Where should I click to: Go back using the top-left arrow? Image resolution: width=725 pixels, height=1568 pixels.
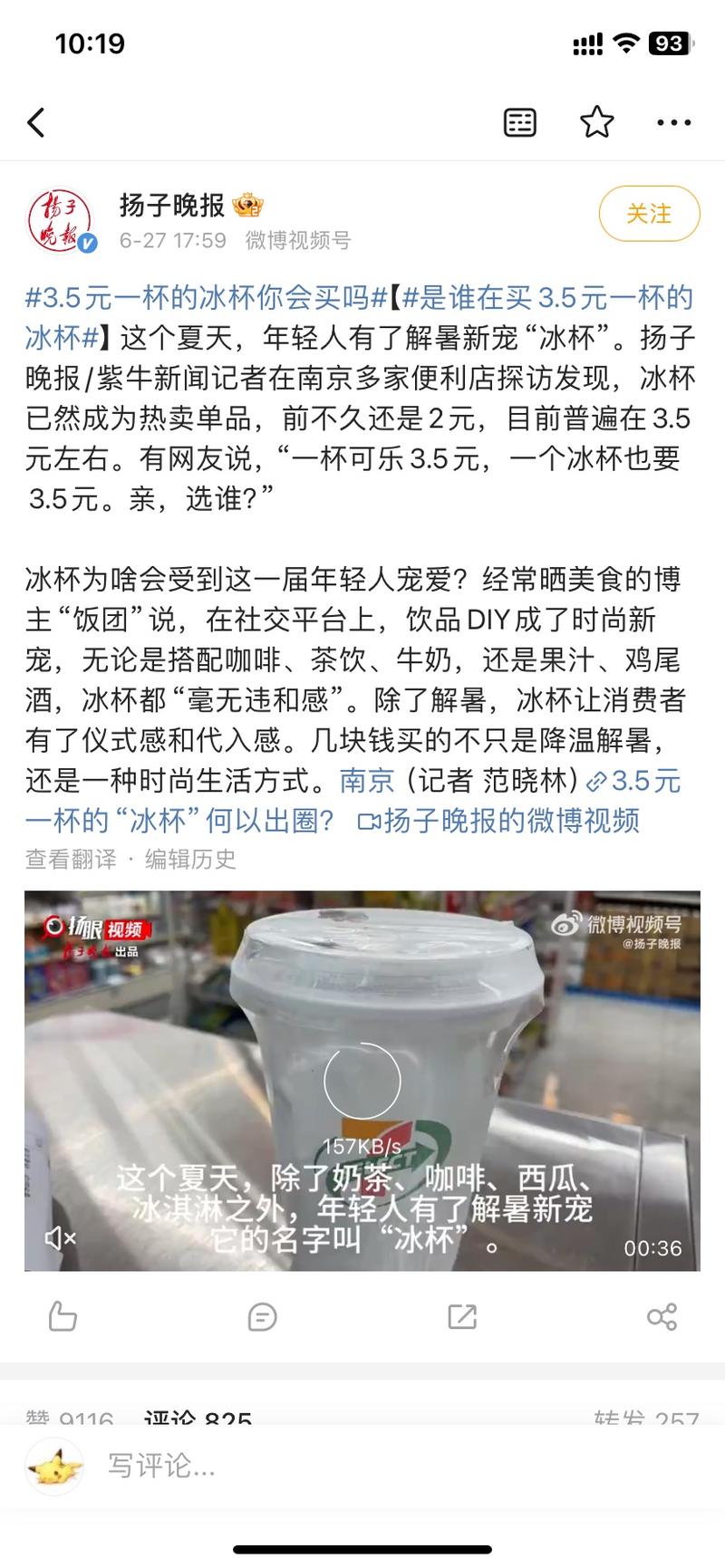pyautogui.click(x=36, y=122)
